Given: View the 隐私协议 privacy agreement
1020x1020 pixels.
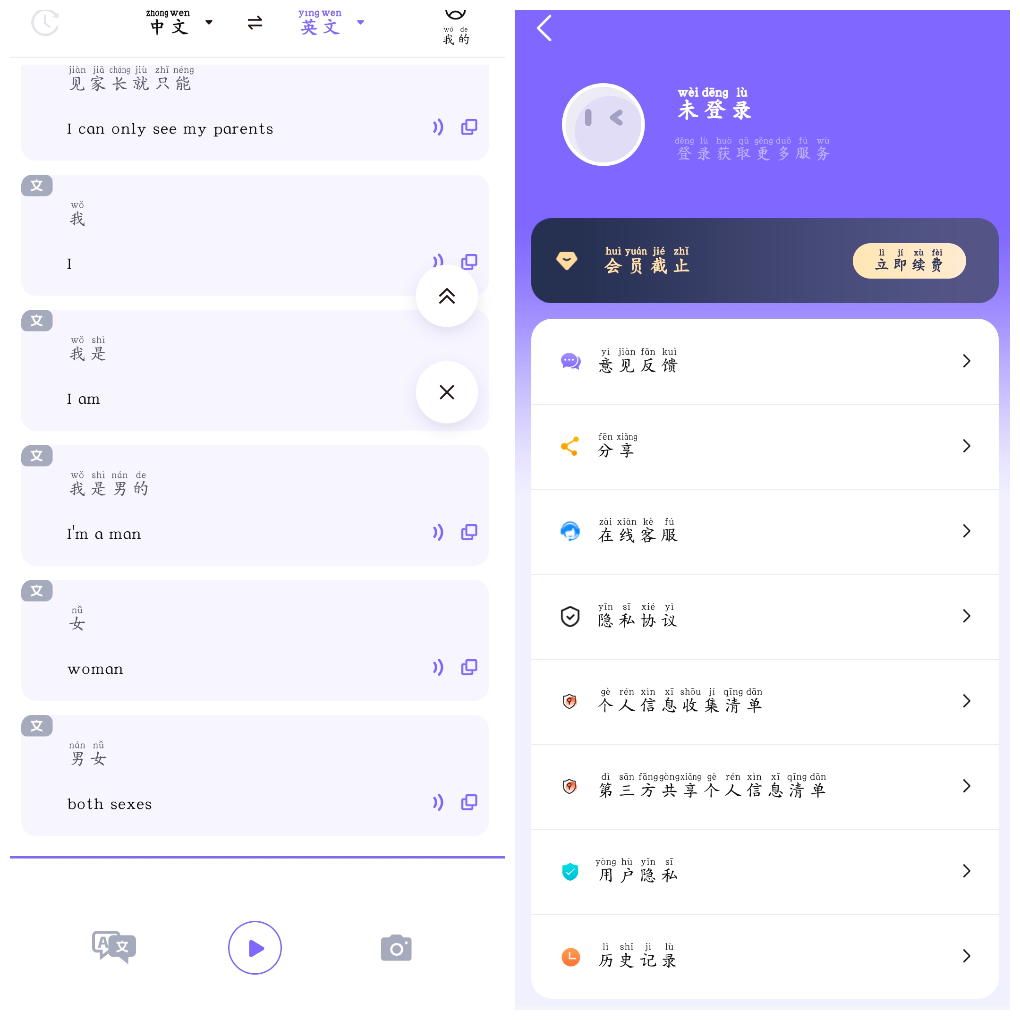Looking at the screenshot, I should [x=765, y=617].
